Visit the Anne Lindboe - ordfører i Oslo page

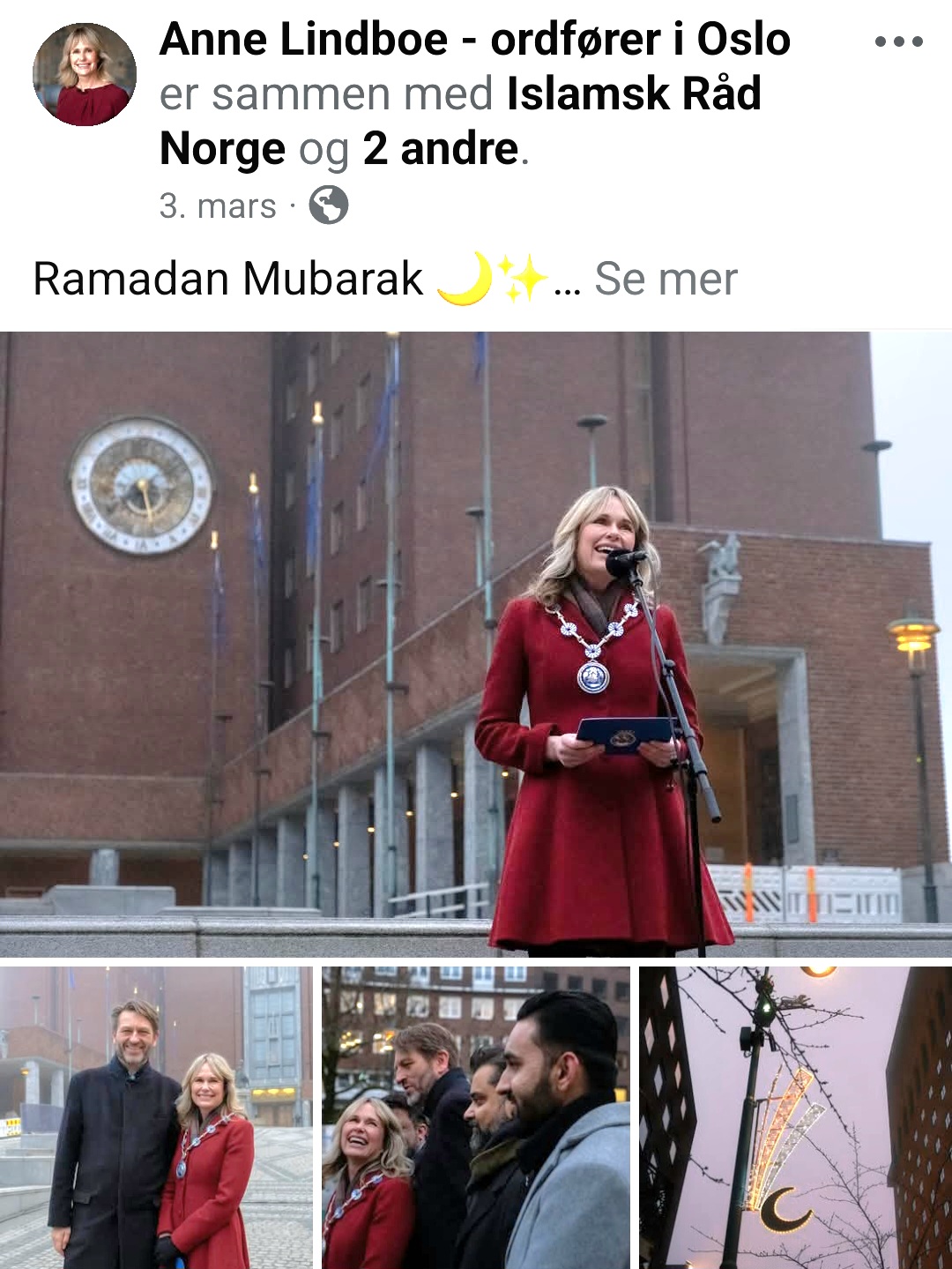474,40
